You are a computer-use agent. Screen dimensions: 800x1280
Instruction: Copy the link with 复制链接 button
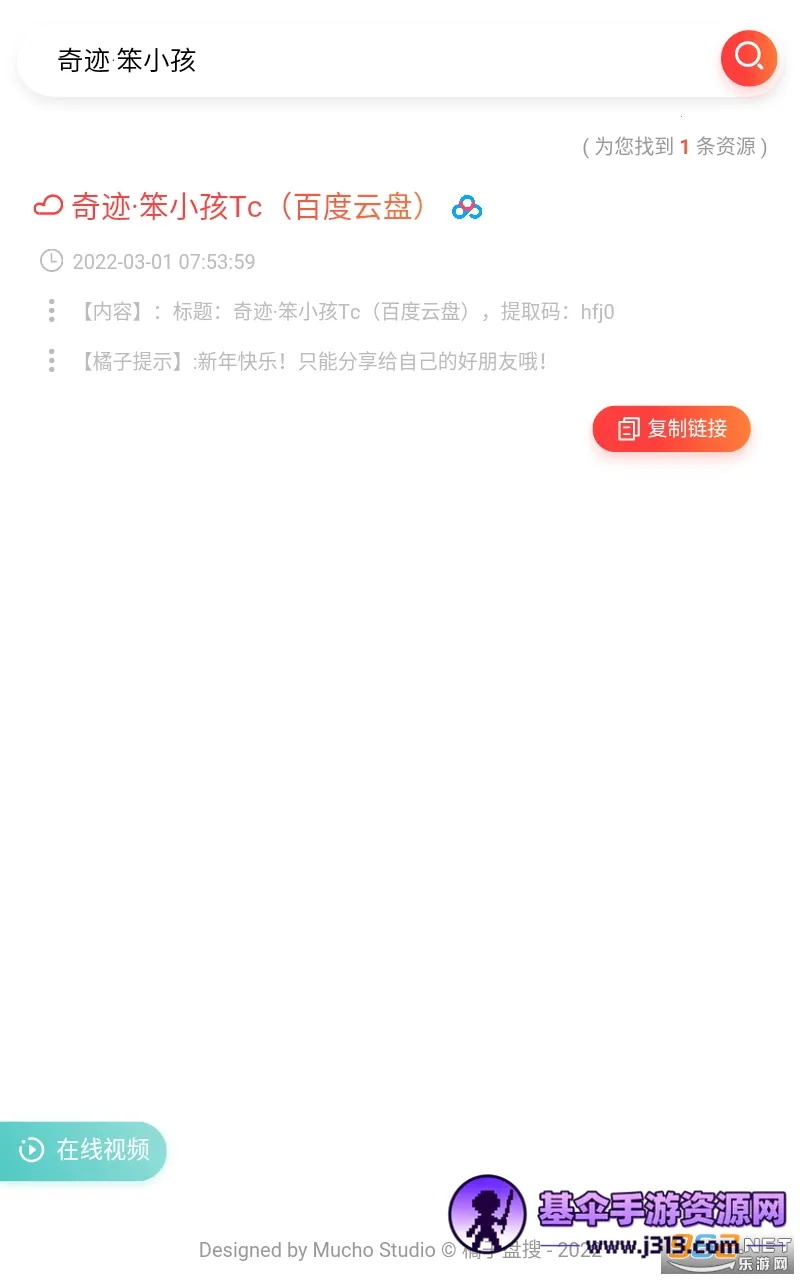pyautogui.click(x=671, y=429)
